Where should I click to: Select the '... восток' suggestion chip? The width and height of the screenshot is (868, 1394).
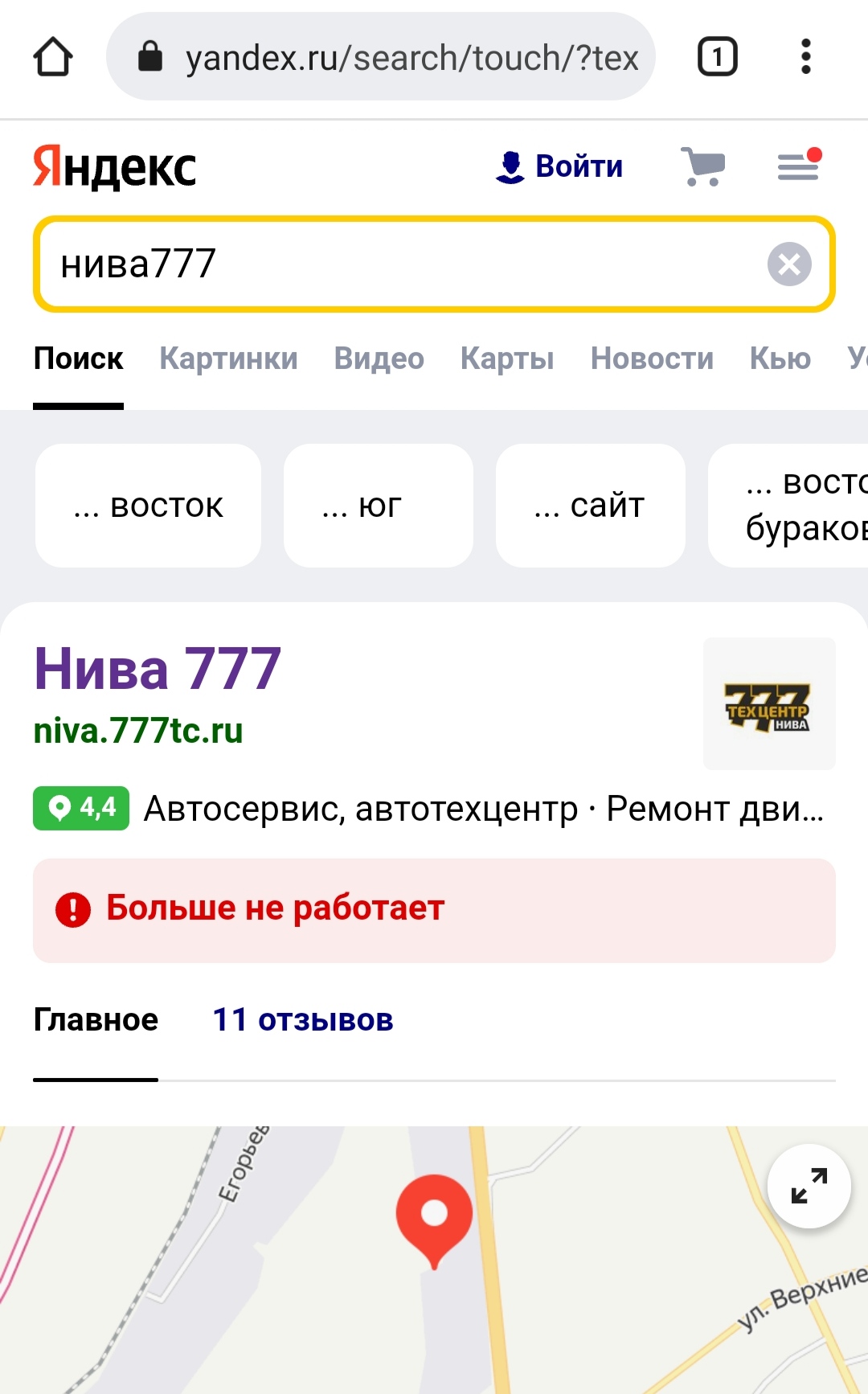point(148,506)
